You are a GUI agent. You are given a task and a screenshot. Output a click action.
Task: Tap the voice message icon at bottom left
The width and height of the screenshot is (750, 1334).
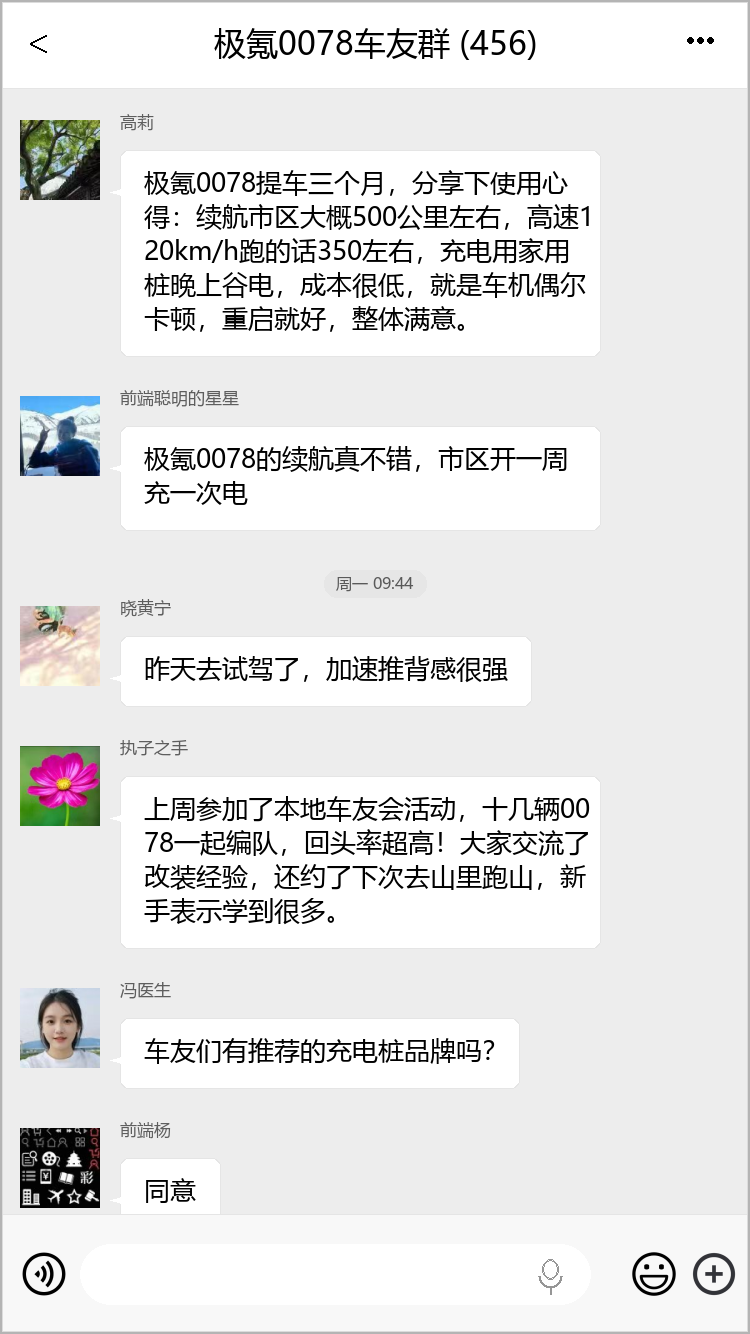[x=44, y=1274]
